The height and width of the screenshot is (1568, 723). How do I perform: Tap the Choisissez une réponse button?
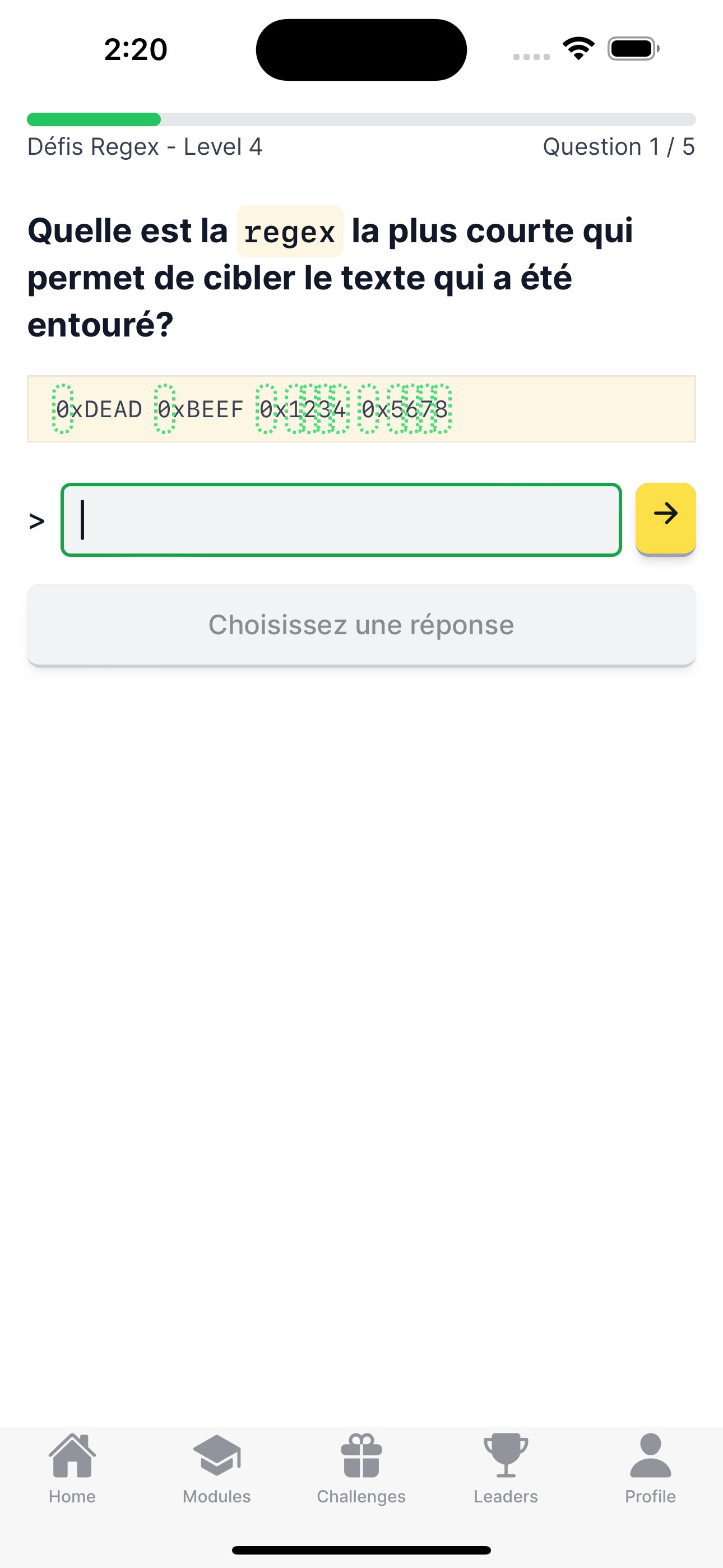click(x=361, y=625)
